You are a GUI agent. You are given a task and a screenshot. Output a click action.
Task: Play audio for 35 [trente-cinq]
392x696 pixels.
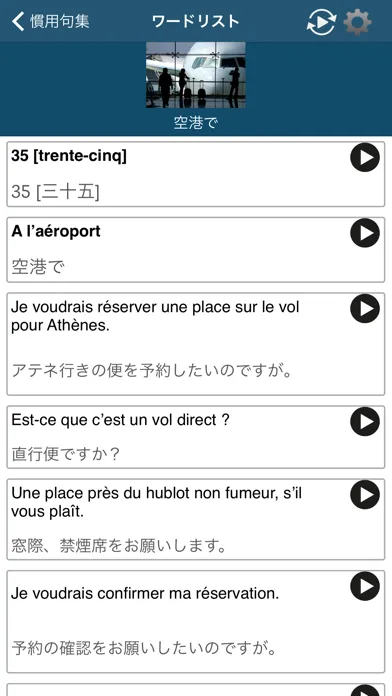[x=365, y=157]
